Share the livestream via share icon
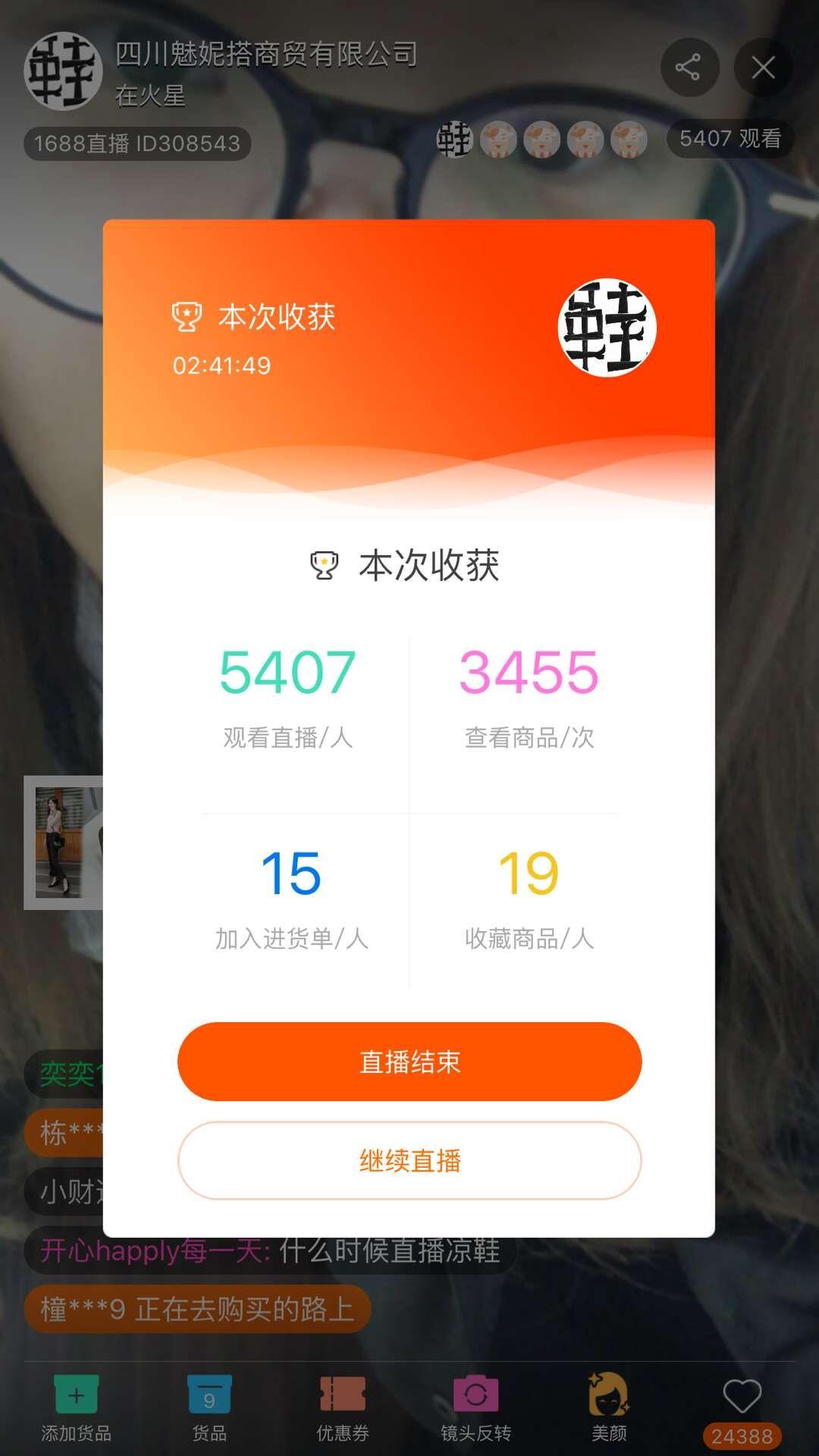Viewport: 819px width, 1456px height. (x=689, y=67)
